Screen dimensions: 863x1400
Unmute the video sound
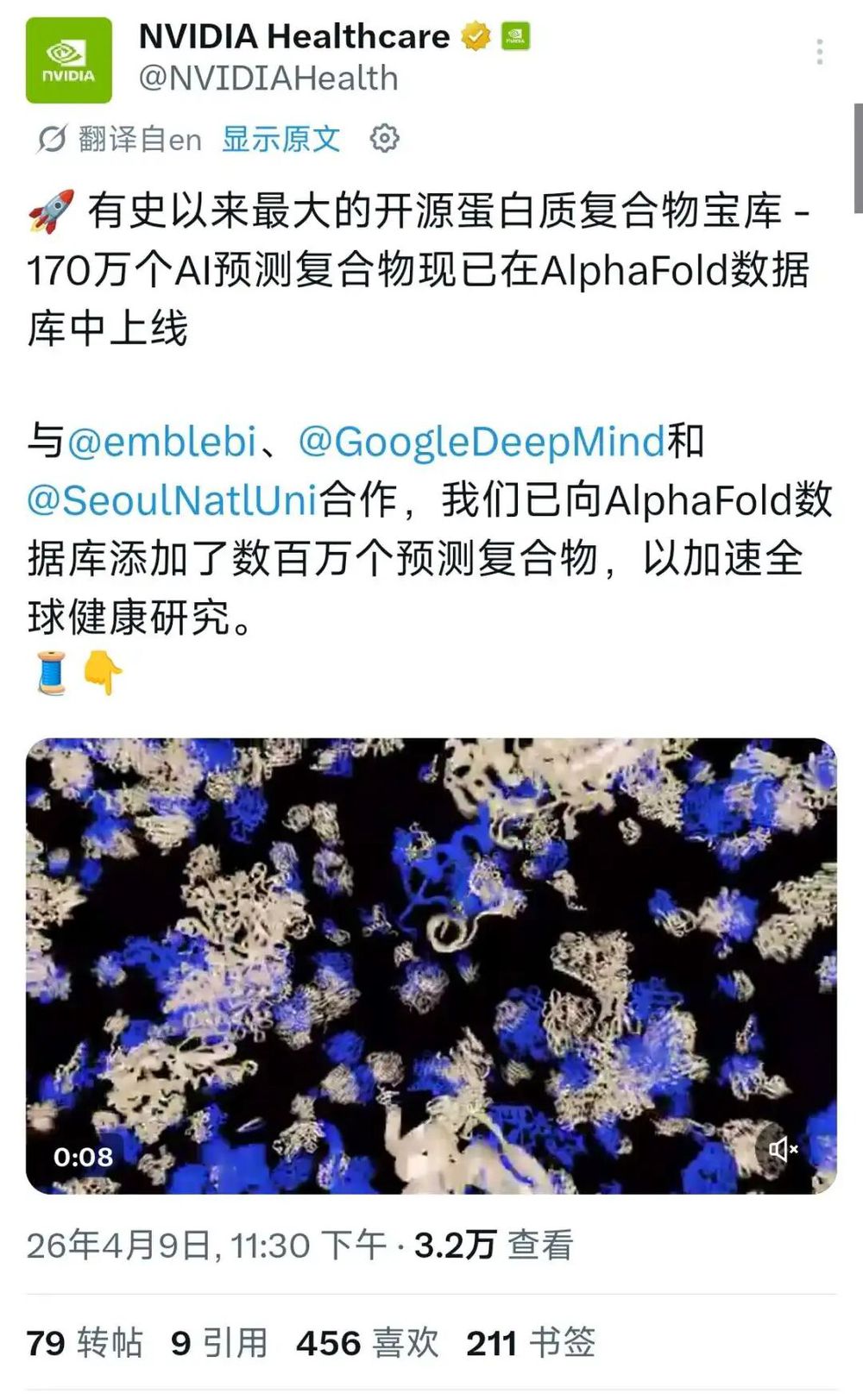783,1149
